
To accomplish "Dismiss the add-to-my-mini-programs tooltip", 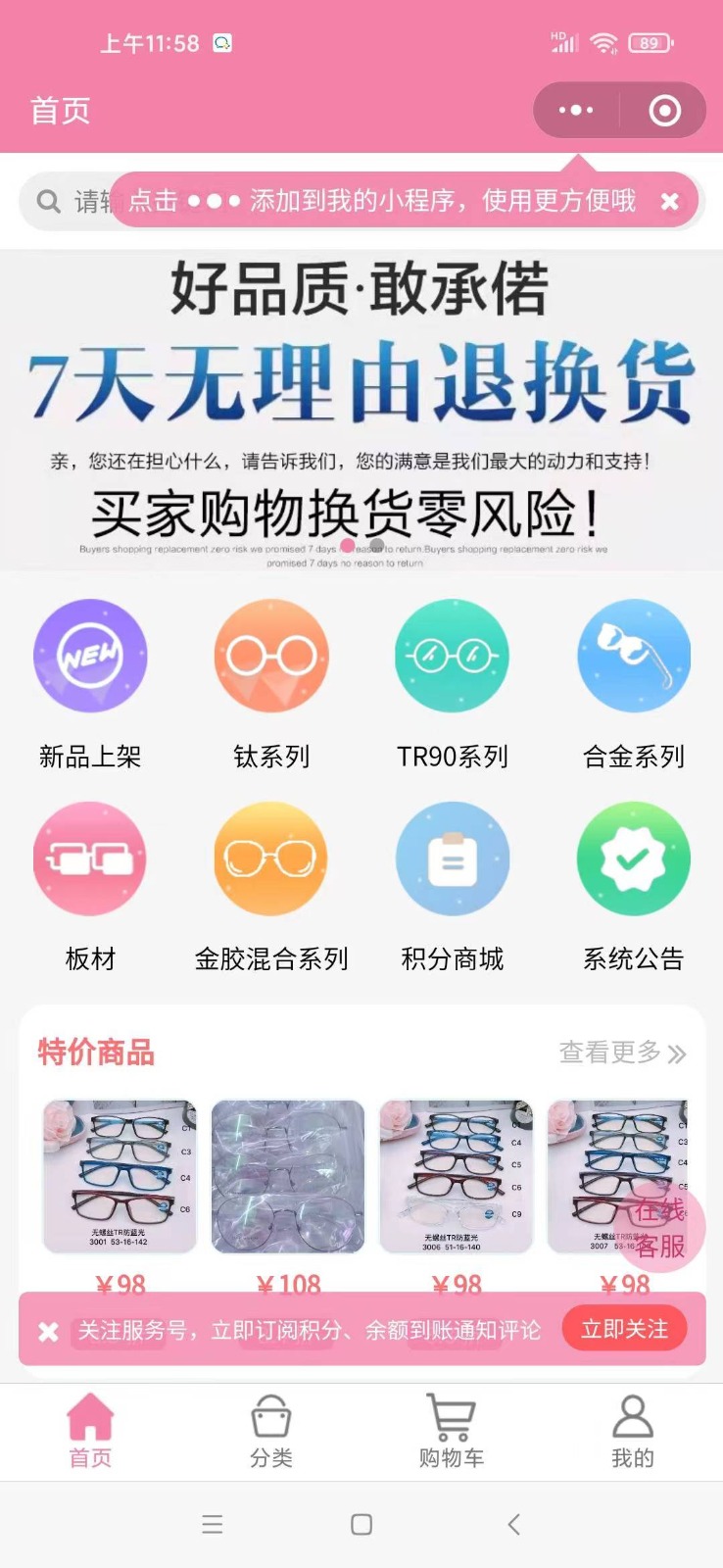I will [x=670, y=202].
